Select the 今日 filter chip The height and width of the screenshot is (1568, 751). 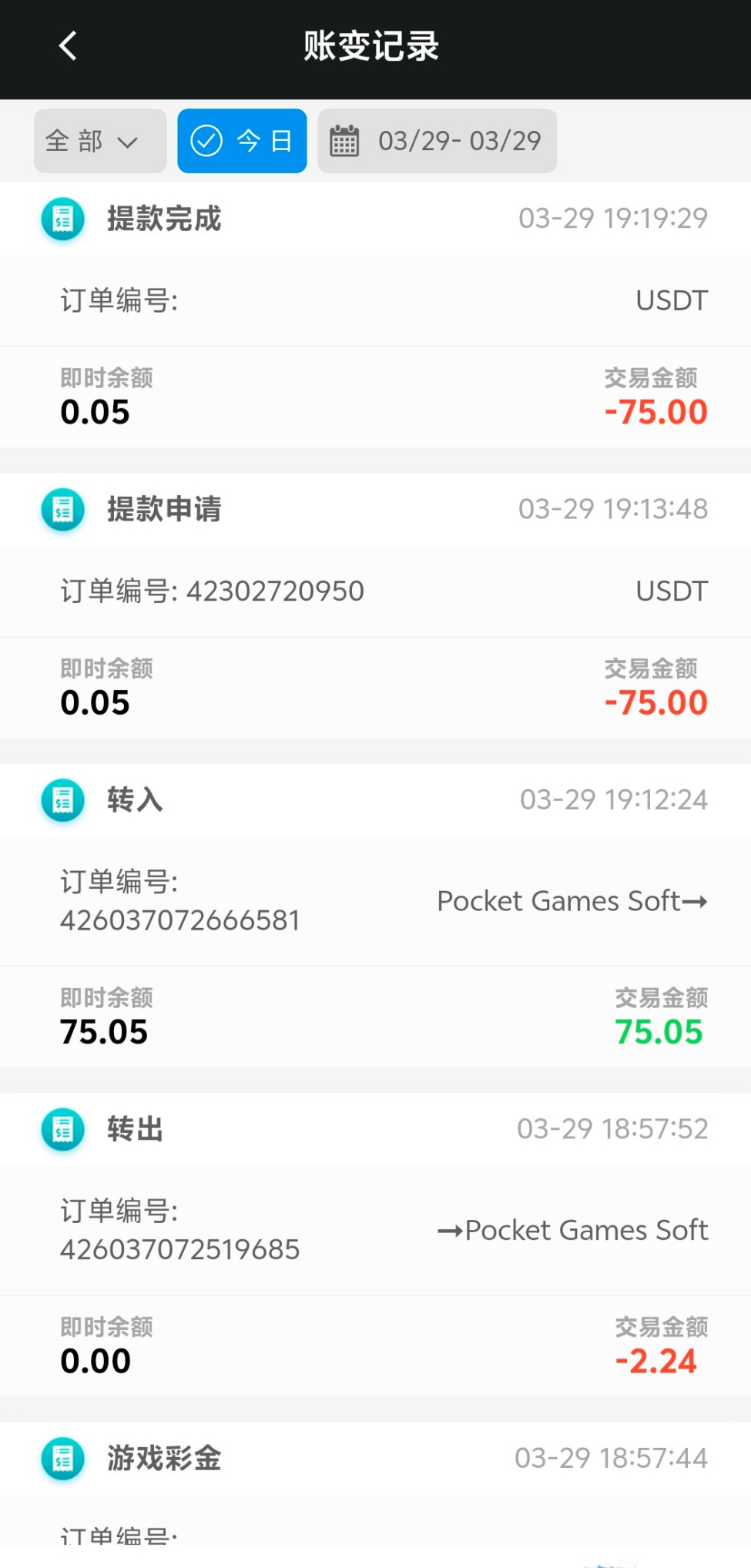point(242,141)
